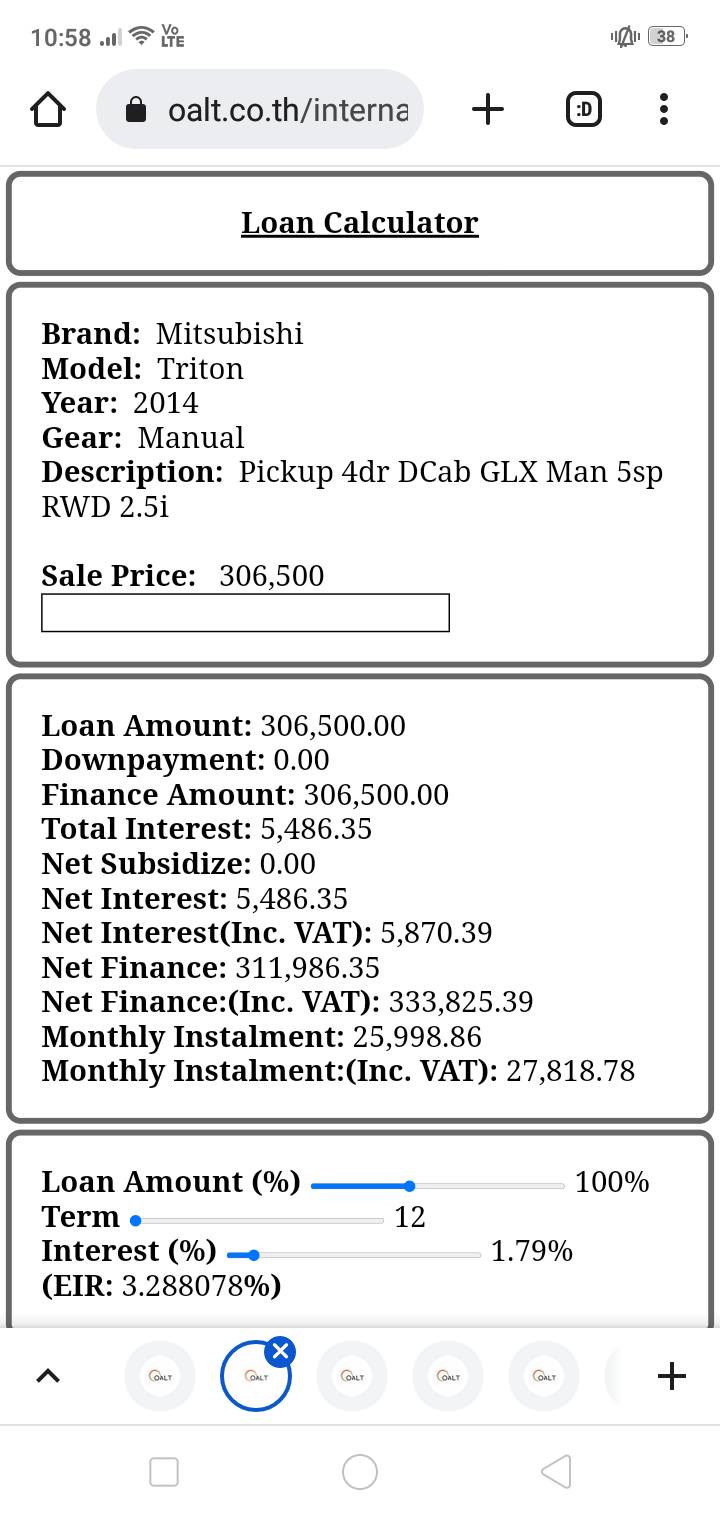The width and height of the screenshot is (720, 1520).
Task: Switch to the fourth OALT tab
Action: pos(448,1376)
